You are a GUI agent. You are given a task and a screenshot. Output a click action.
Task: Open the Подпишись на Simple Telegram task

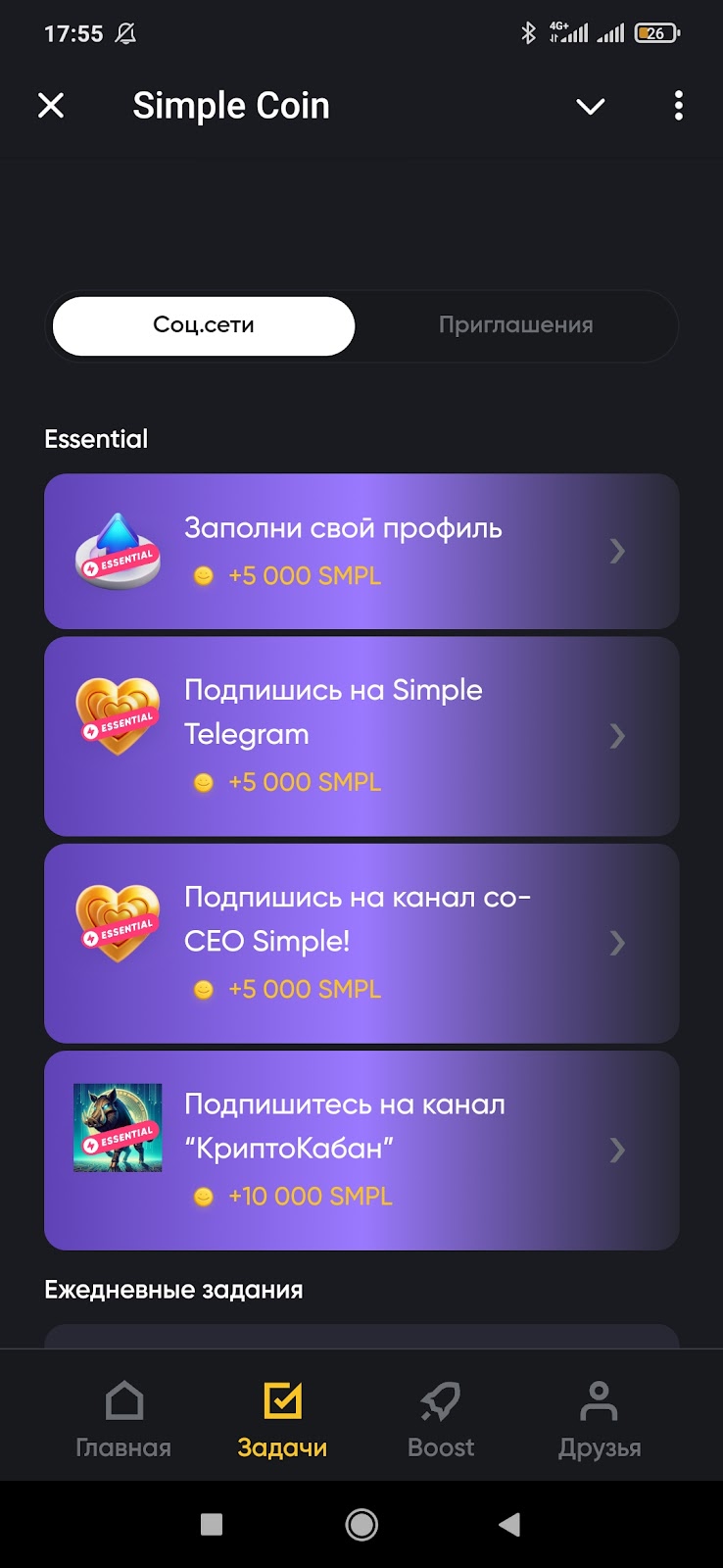click(x=361, y=736)
